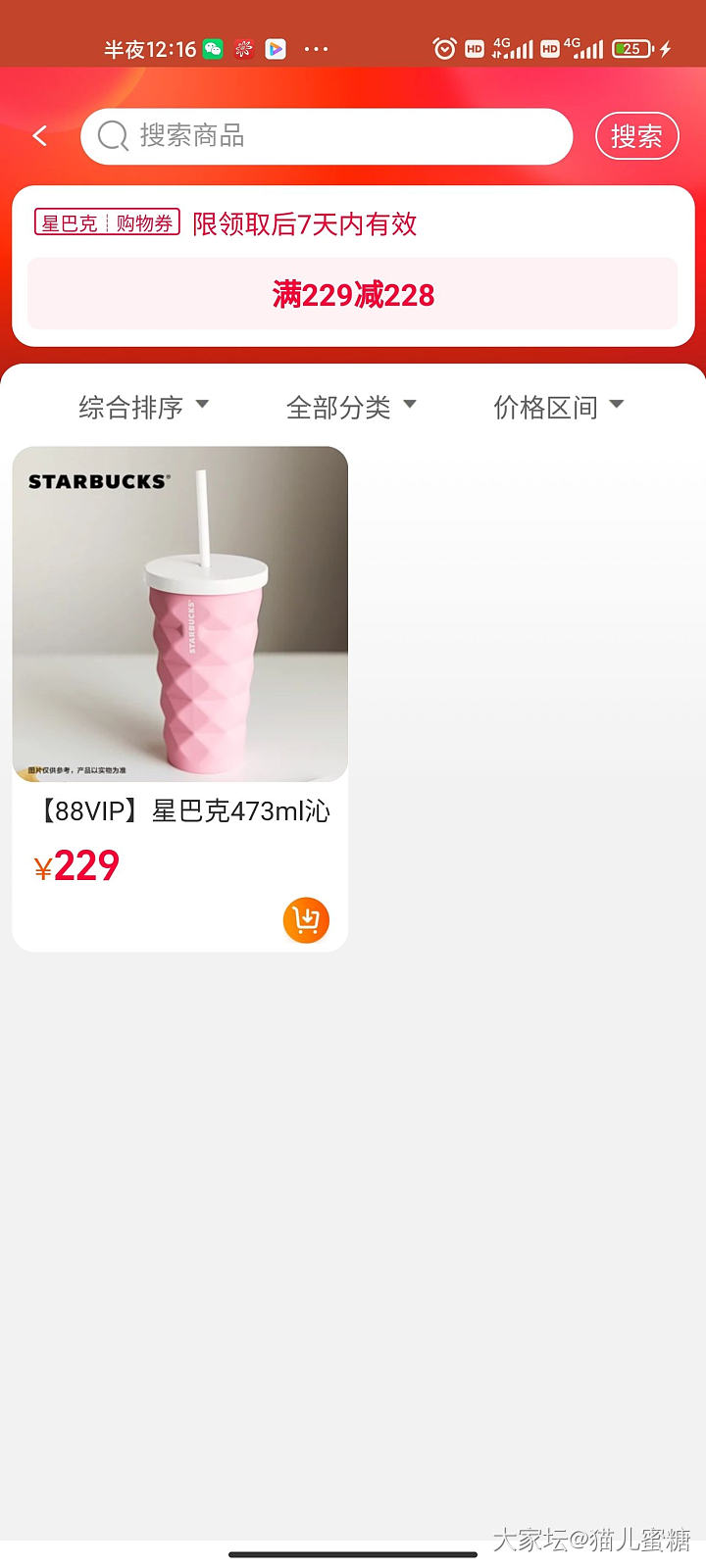706x1568 pixels.
Task: Go back using the arrow icon
Action: point(40,136)
